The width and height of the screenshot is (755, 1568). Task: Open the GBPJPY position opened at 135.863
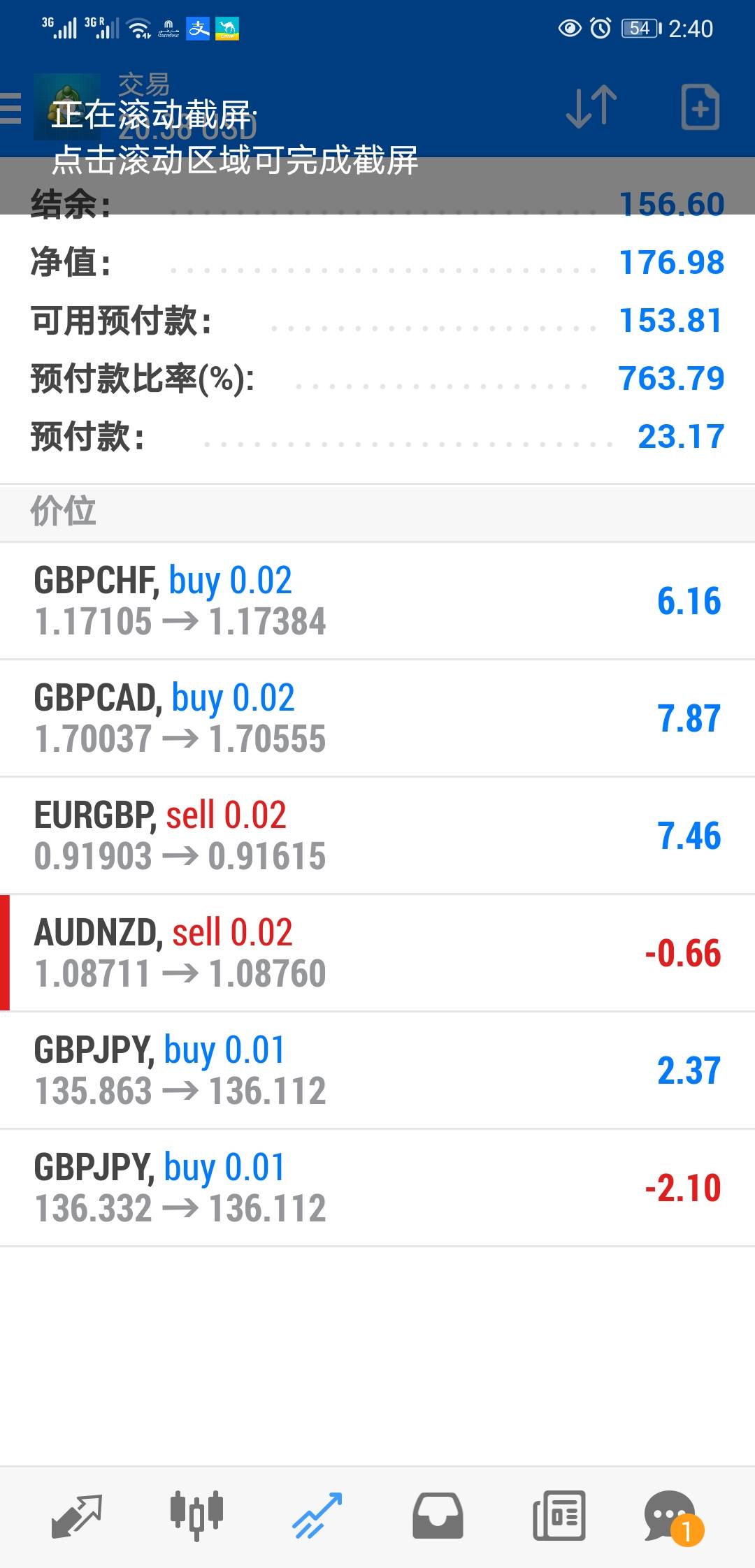377,1070
